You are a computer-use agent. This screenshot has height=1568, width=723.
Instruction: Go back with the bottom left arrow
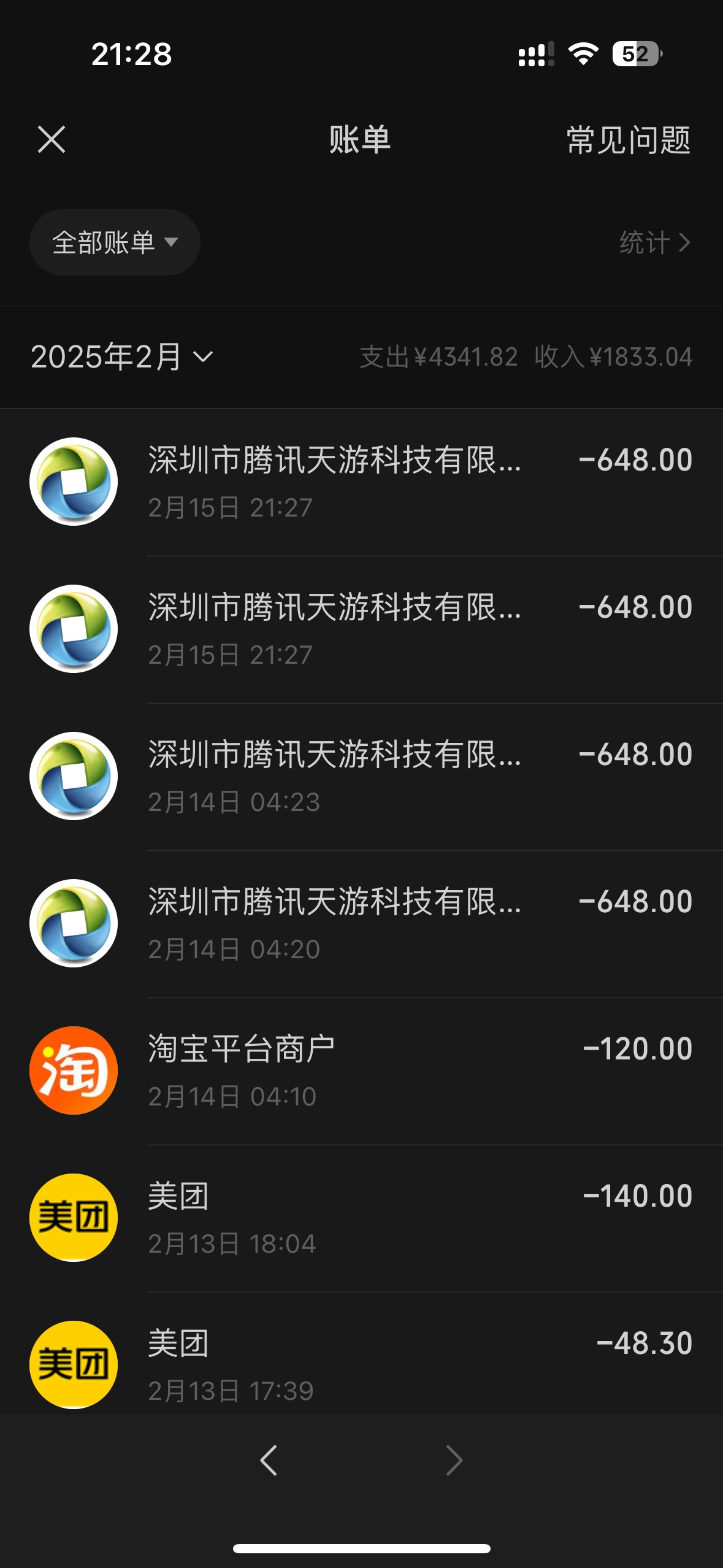[269, 1460]
